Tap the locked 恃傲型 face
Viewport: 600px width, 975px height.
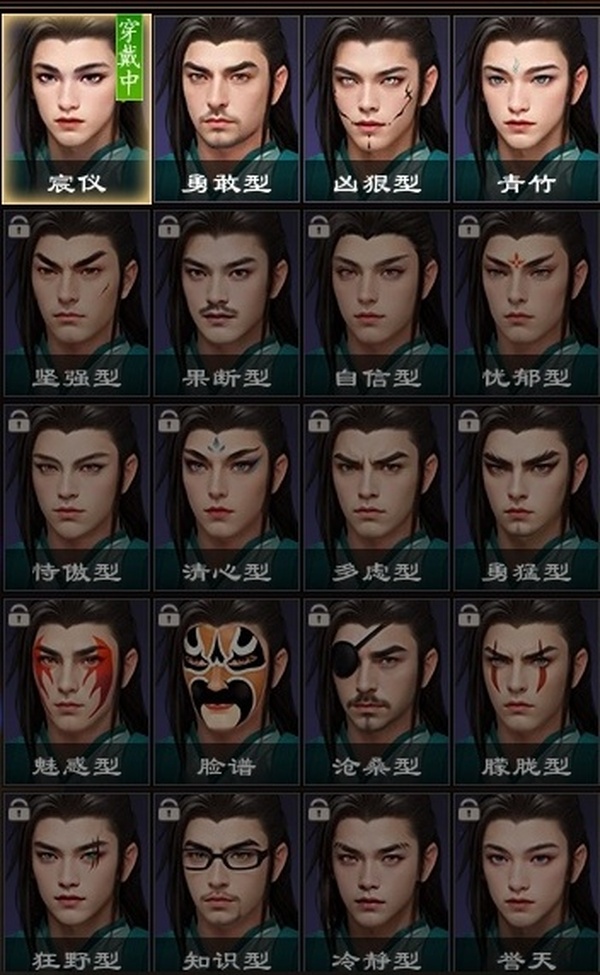pos(76,494)
